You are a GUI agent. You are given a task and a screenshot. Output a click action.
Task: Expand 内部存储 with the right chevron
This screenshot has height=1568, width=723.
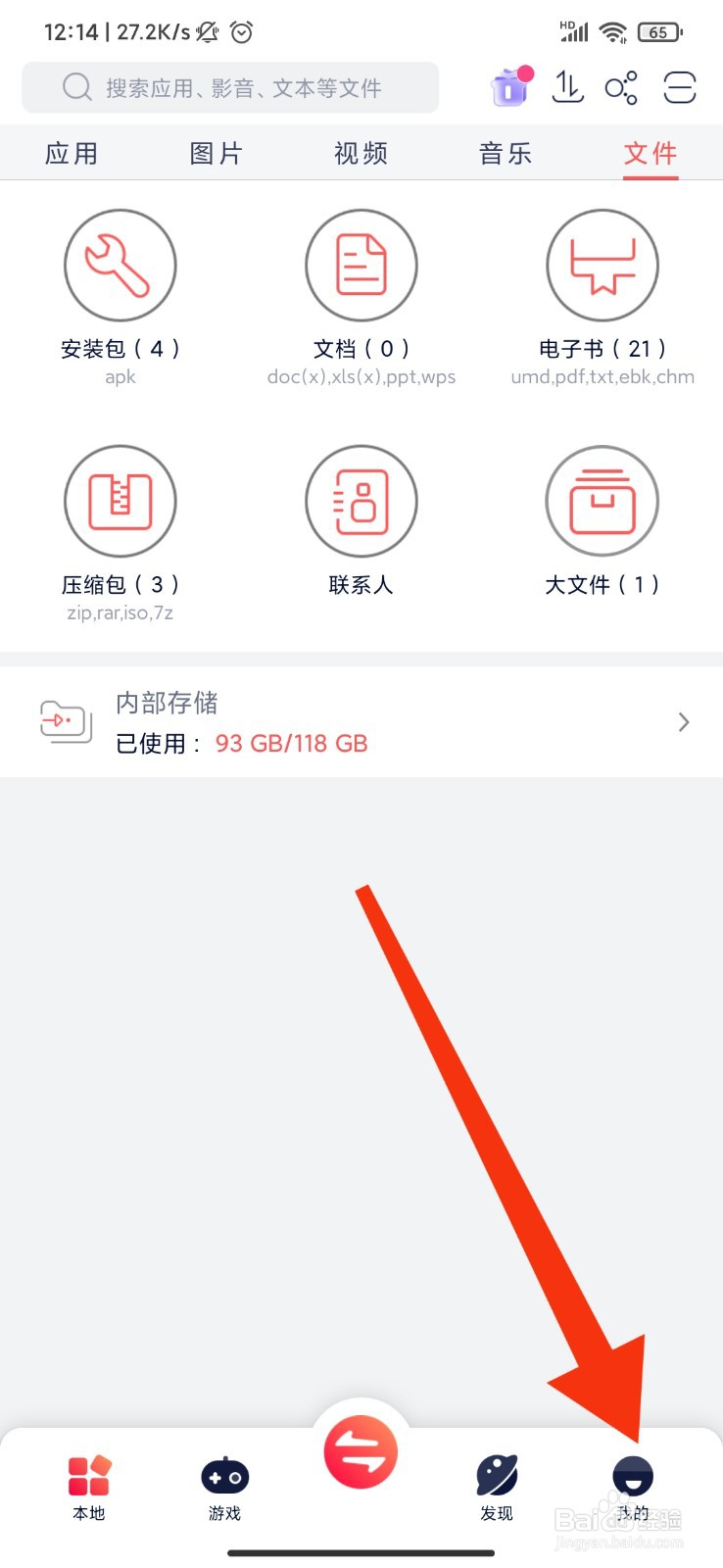pos(684,721)
